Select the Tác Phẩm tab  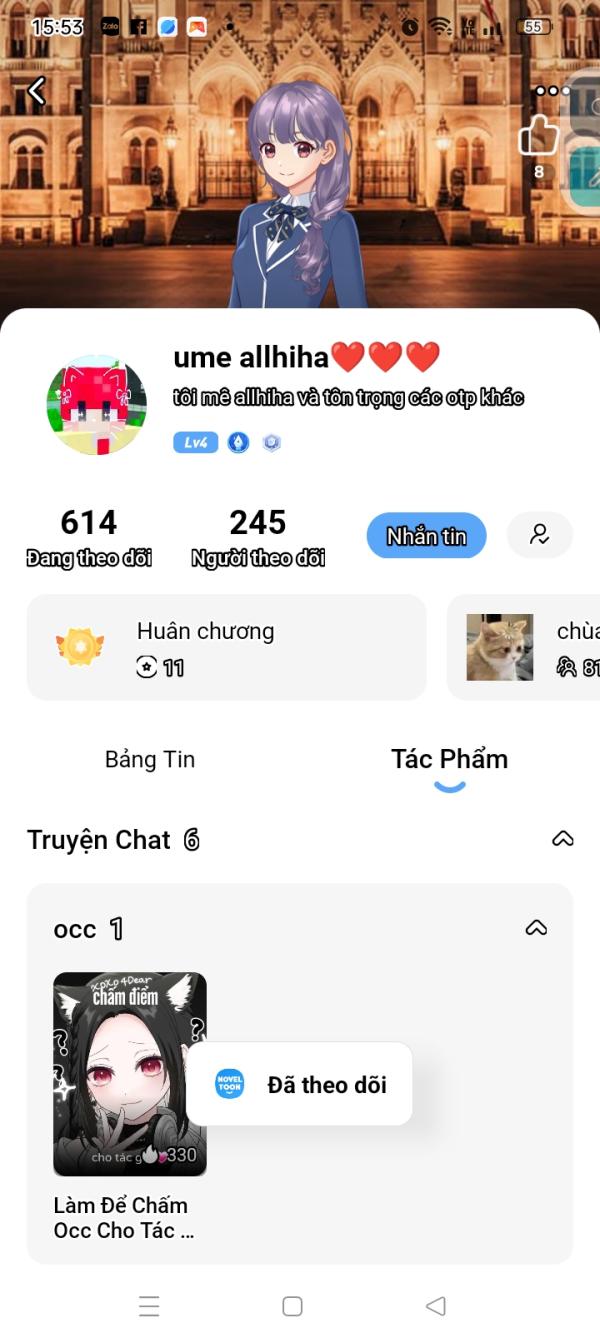pos(449,759)
